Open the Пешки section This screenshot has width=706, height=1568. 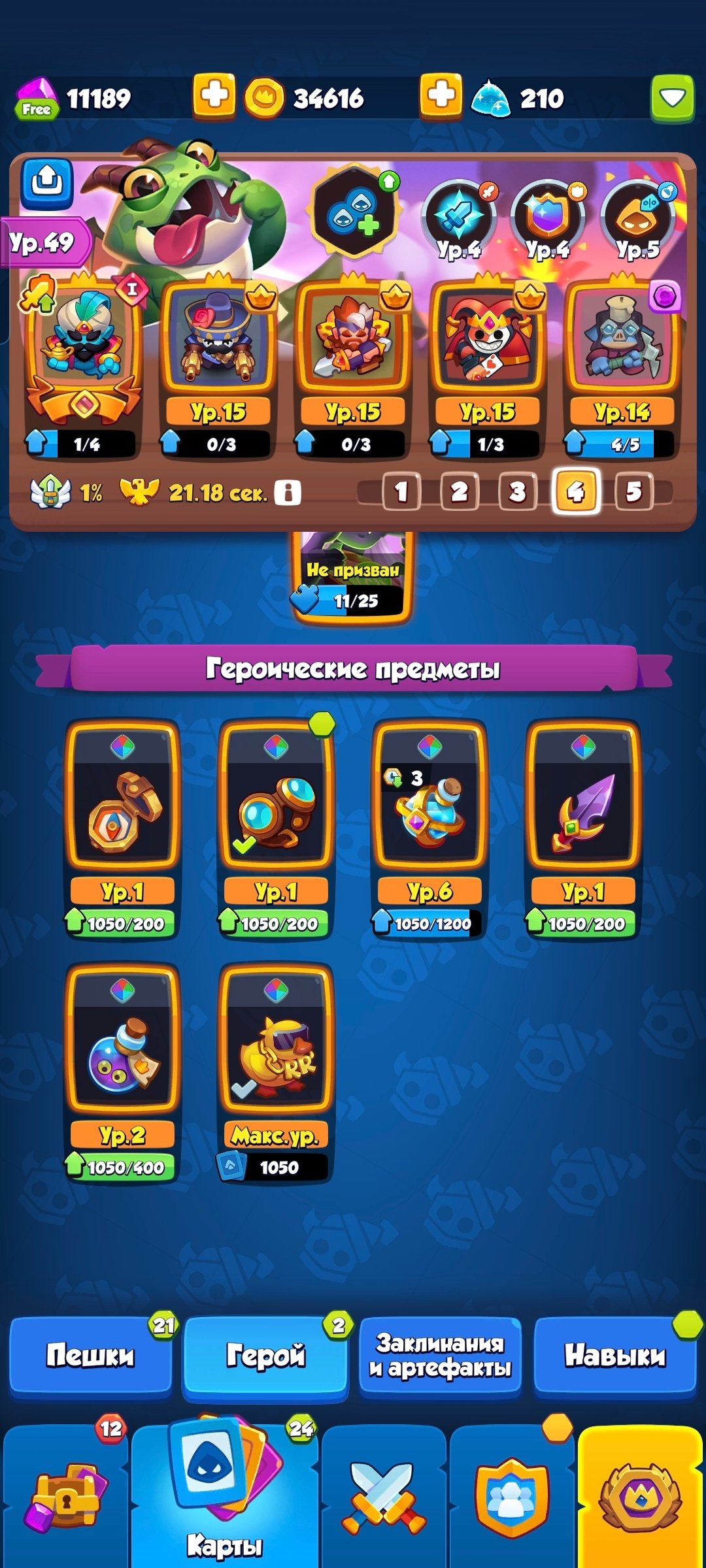pyautogui.click(x=90, y=1355)
